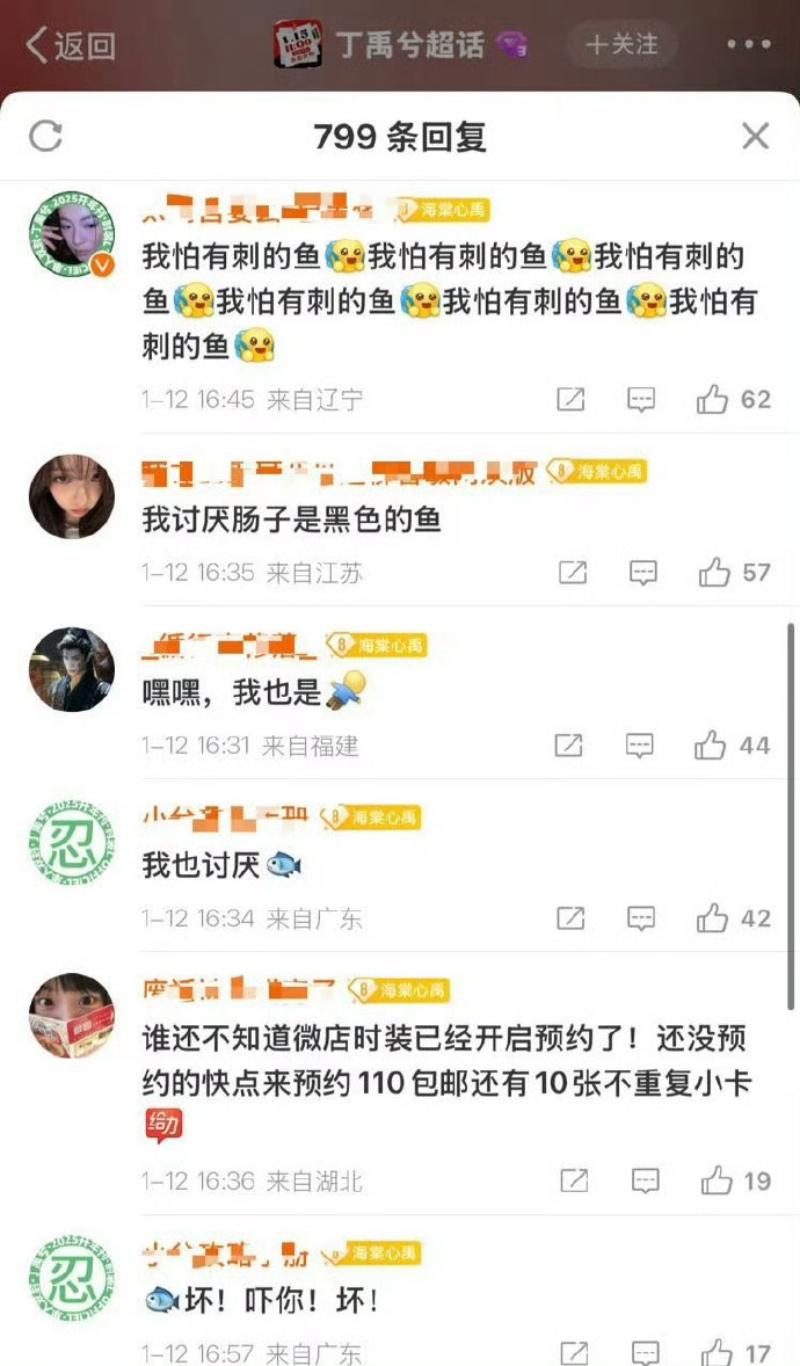This screenshot has width=800, height=1366.
Task: Reply to the 我怕有刺的鱼 comment
Action: (x=641, y=400)
